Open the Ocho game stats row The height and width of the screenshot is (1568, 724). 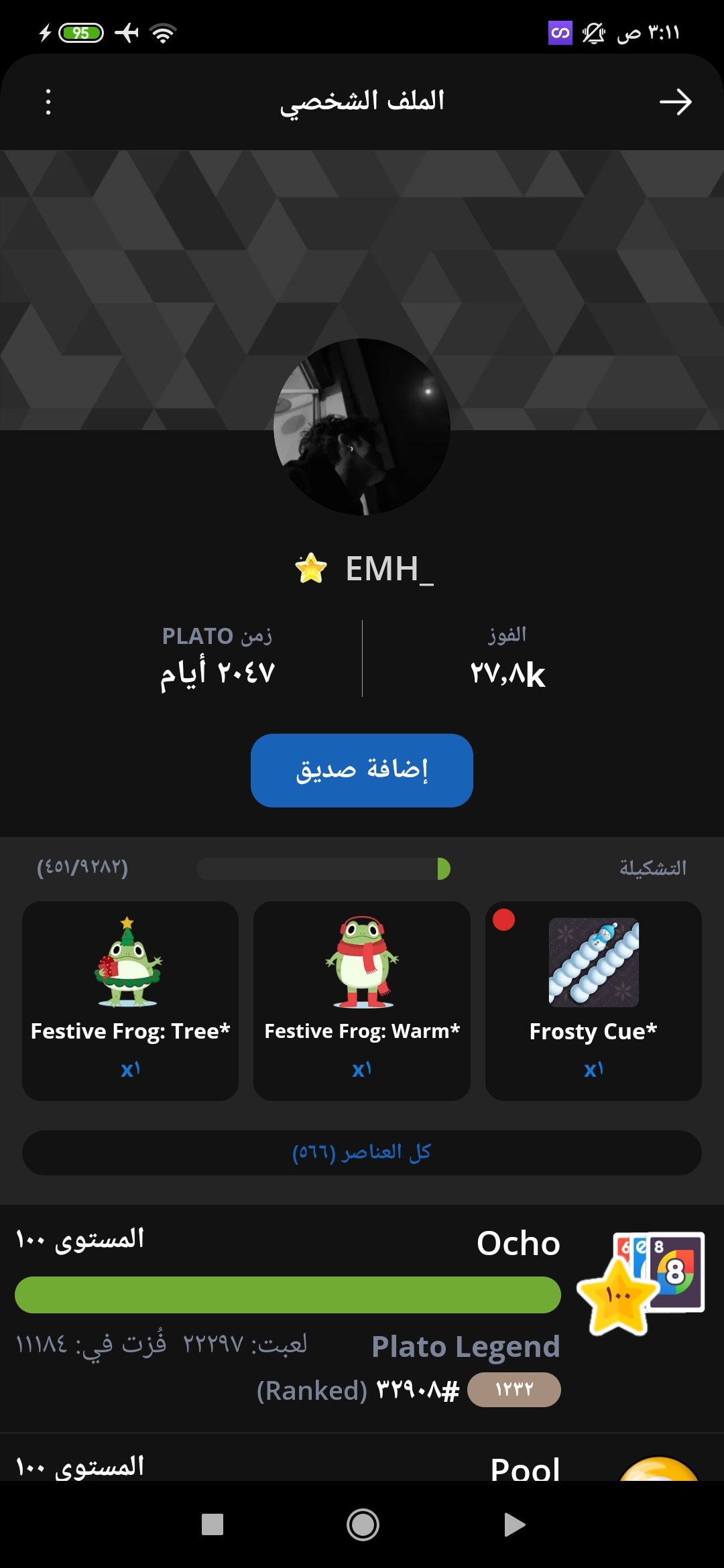pos(362,1317)
